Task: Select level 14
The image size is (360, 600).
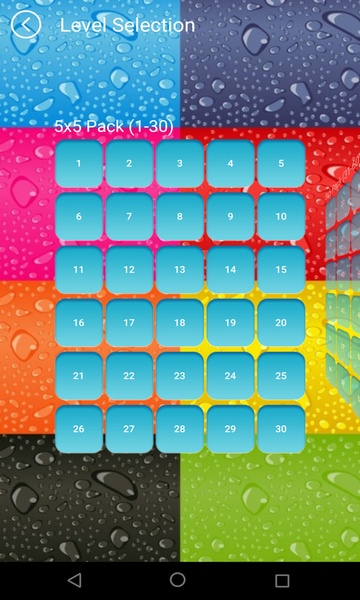Action: [230, 270]
